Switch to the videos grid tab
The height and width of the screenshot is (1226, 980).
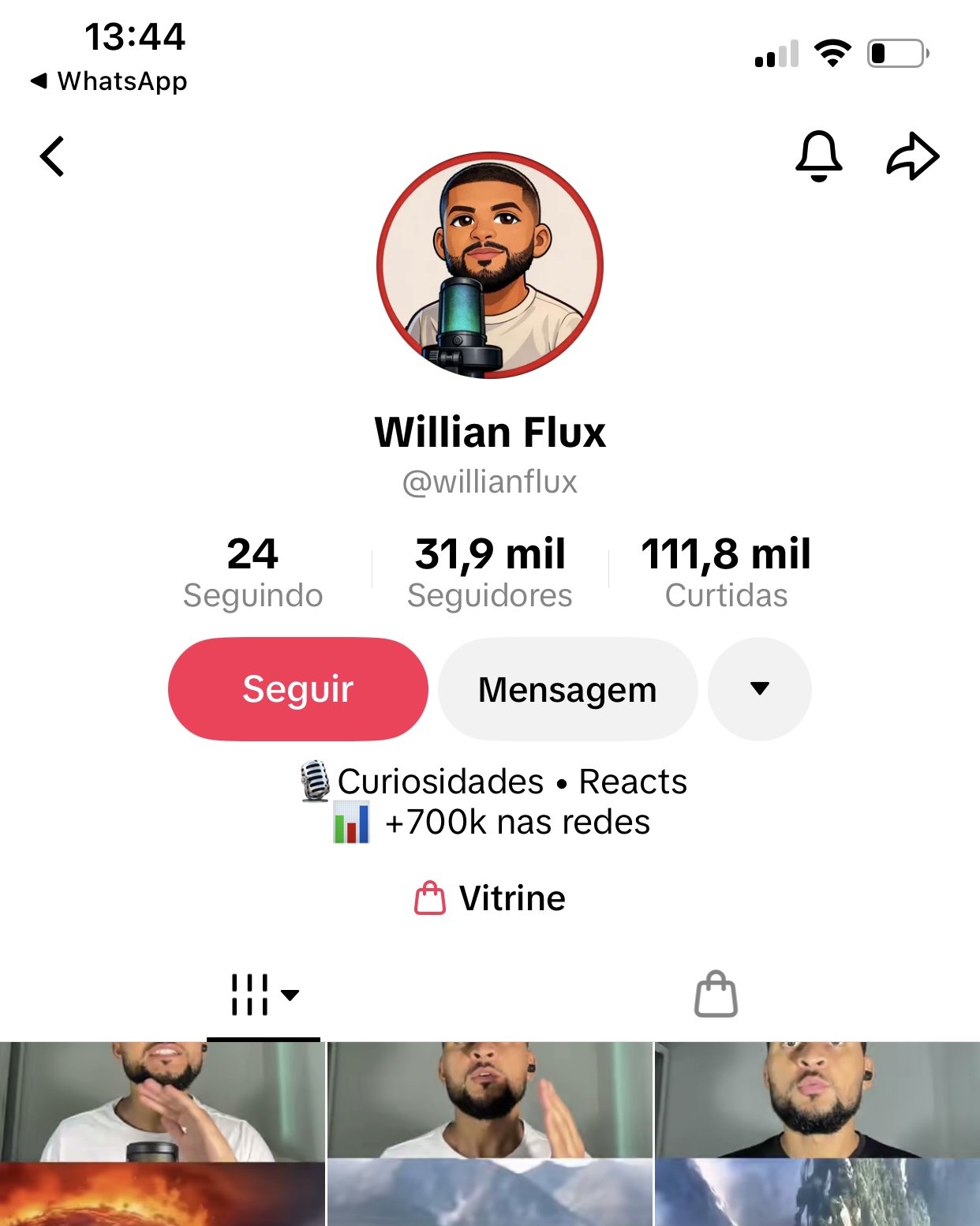264,995
